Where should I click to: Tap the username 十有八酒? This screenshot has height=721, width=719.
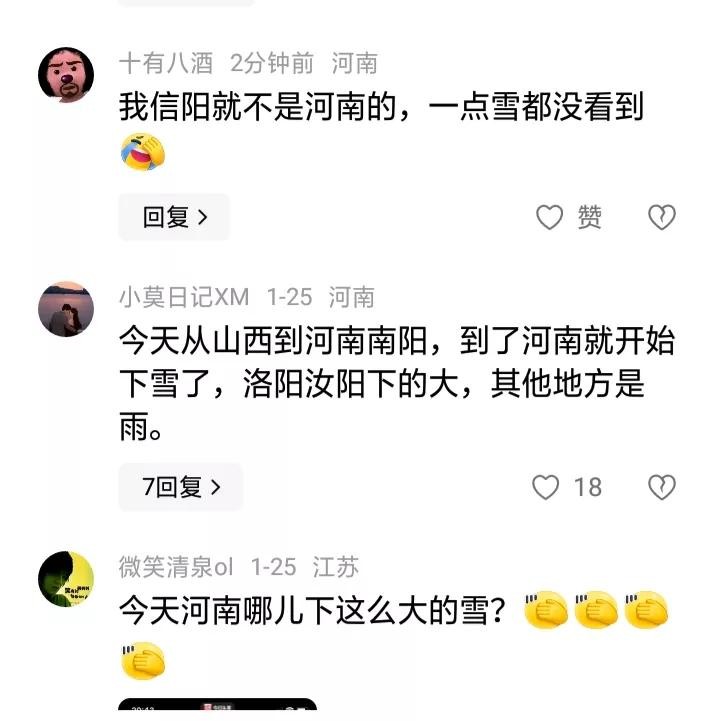[166, 63]
